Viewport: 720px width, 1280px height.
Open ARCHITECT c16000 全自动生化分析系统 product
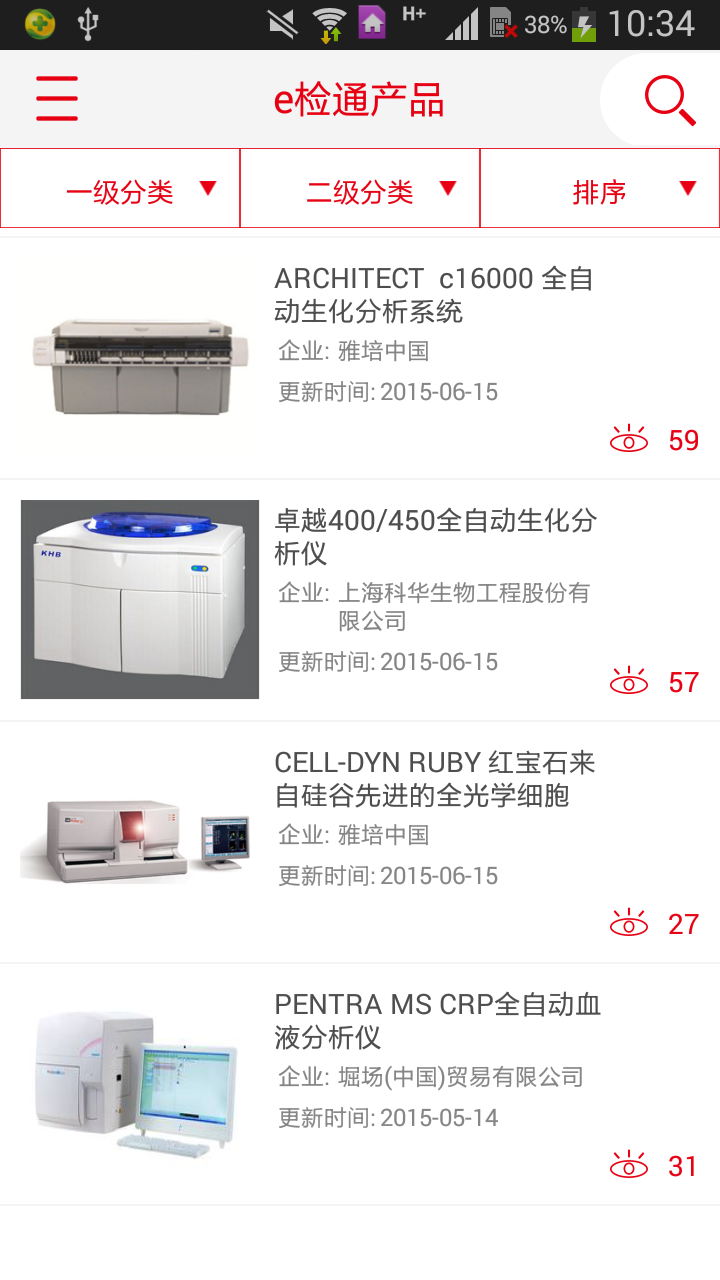[434, 295]
